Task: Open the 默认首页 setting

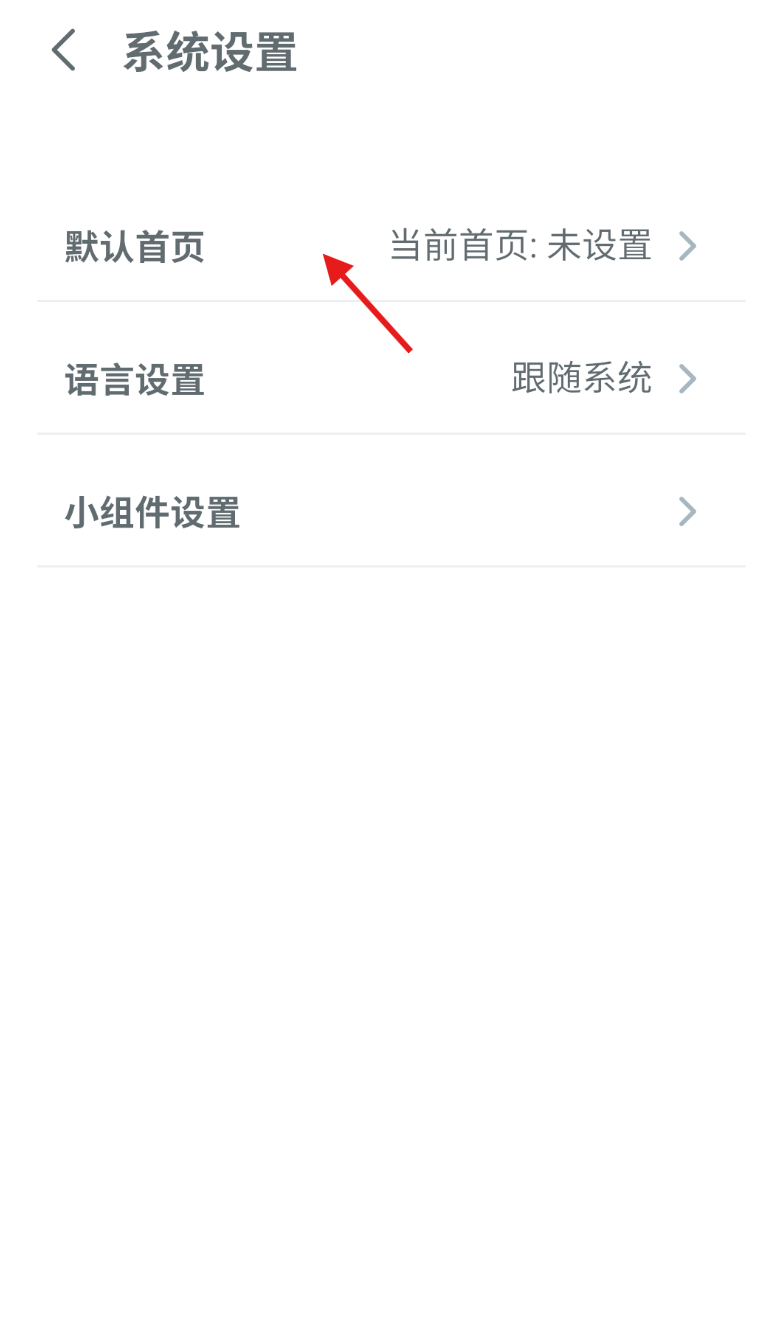Action: 391,246
